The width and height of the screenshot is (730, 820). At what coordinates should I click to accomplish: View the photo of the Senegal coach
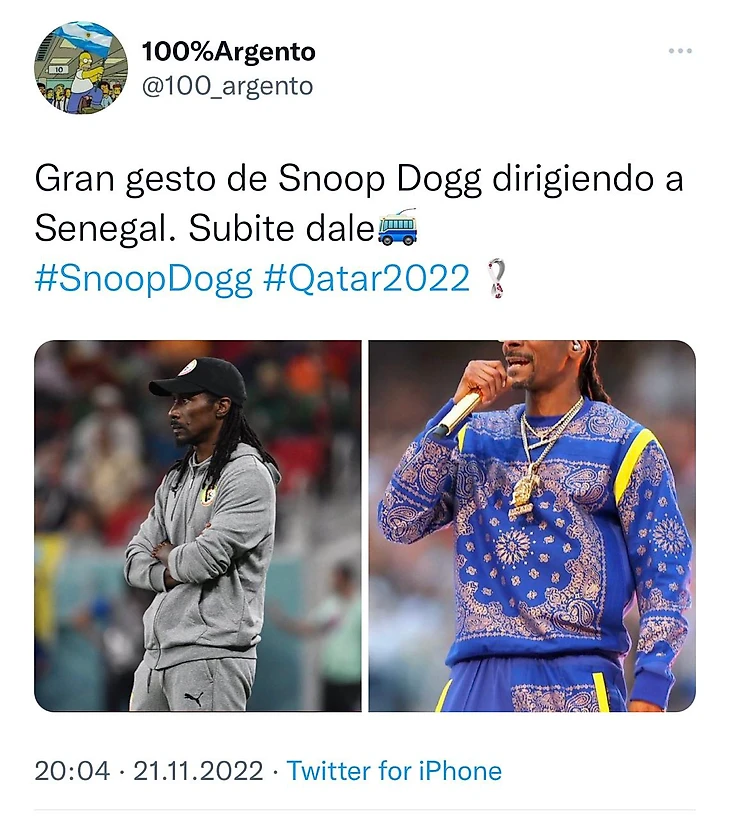[198, 526]
